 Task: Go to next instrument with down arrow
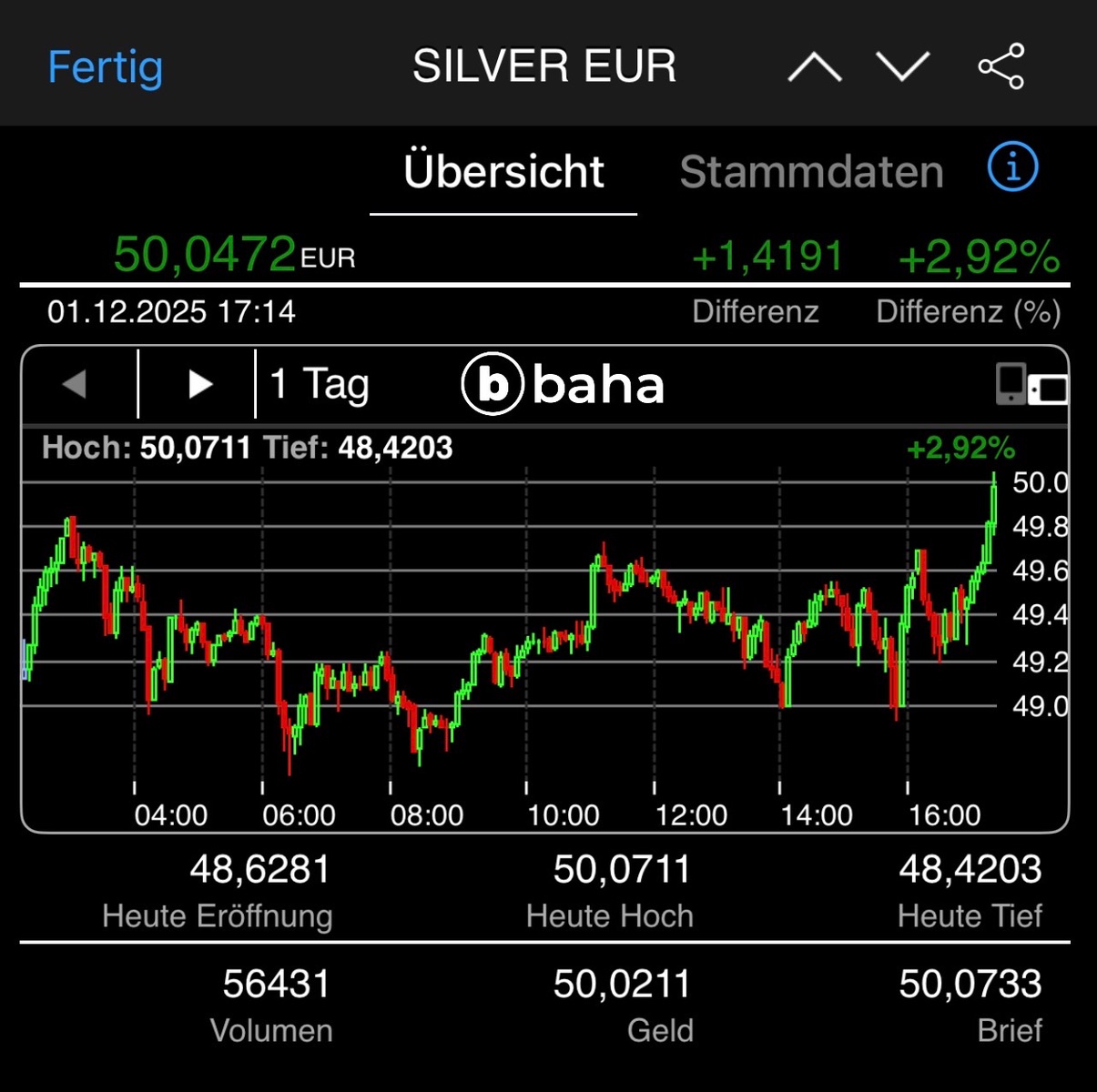tap(902, 67)
